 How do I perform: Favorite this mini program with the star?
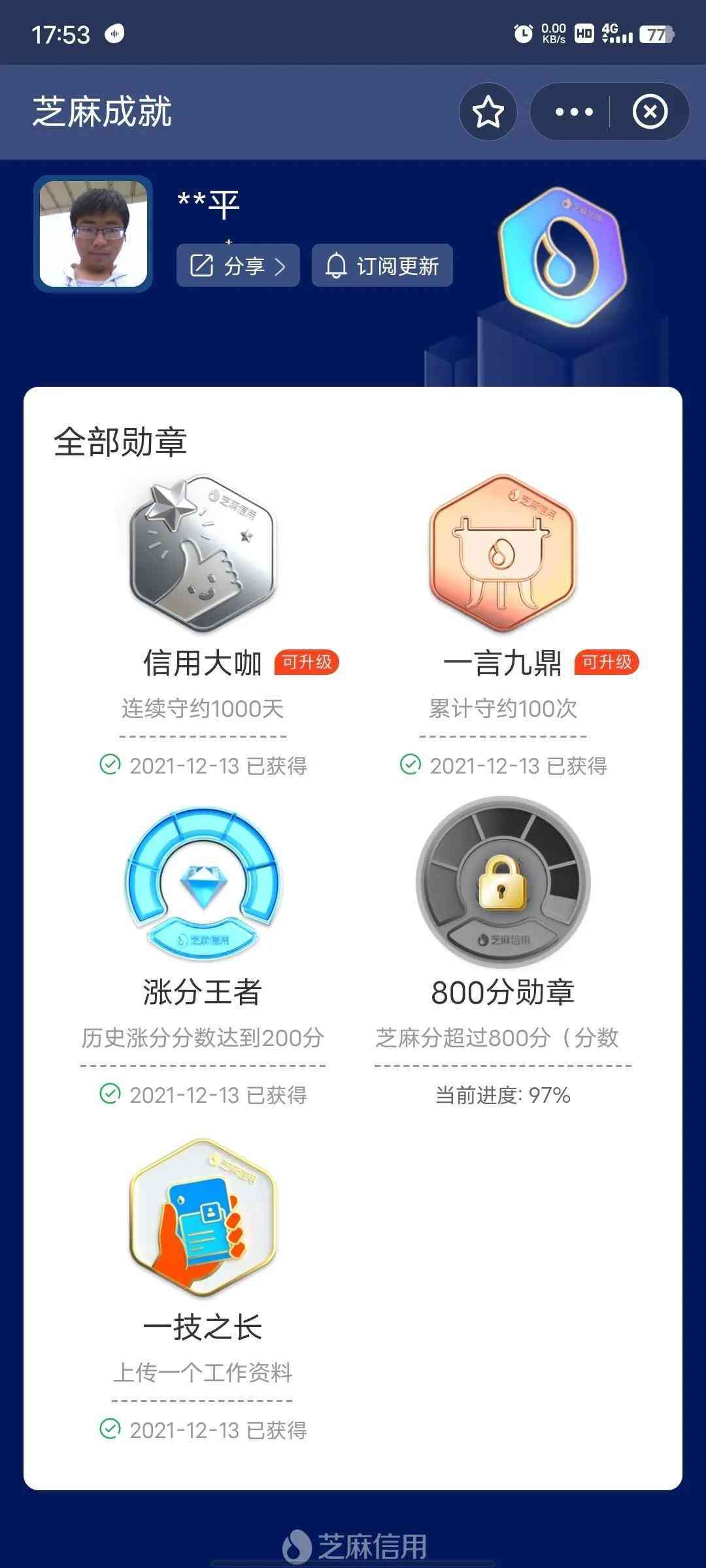click(x=488, y=112)
